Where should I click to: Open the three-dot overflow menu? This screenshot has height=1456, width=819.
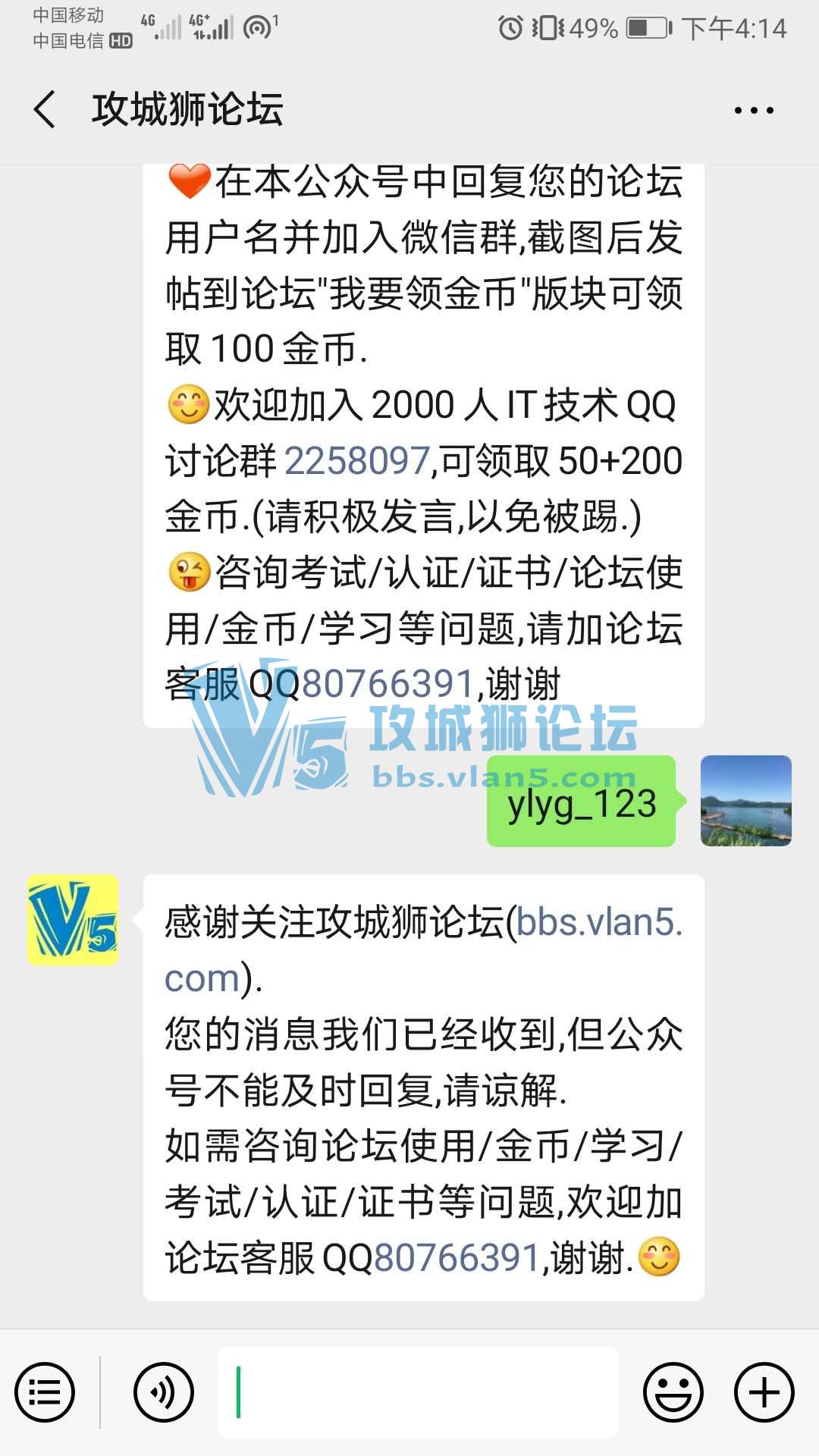pyautogui.click(x=753, y=111)
